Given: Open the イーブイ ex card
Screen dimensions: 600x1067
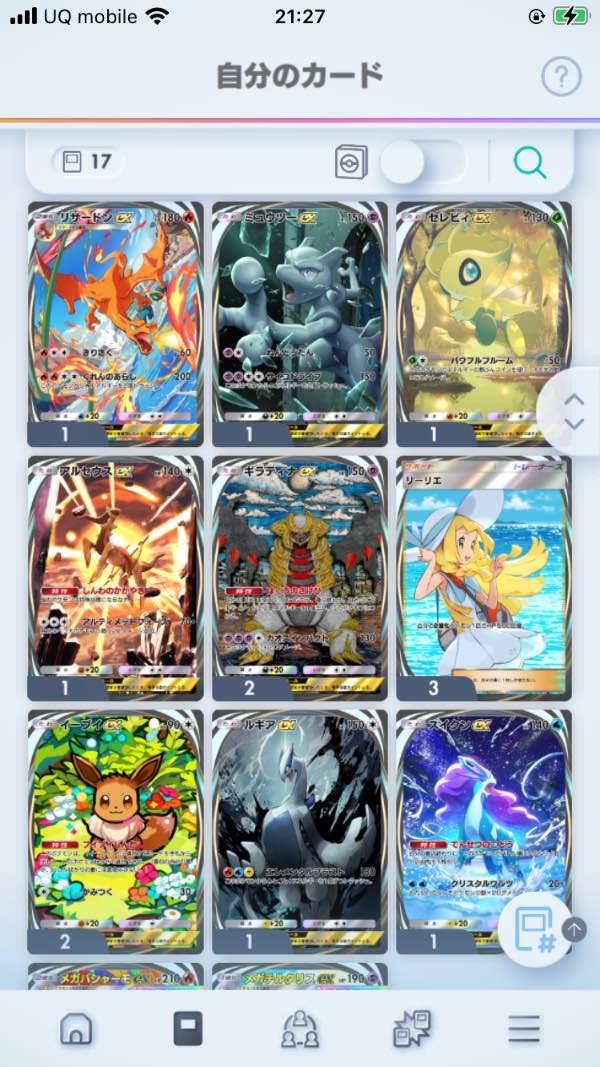Looking at the screenshot, I should pyautogui.click(x=116, y=832).
